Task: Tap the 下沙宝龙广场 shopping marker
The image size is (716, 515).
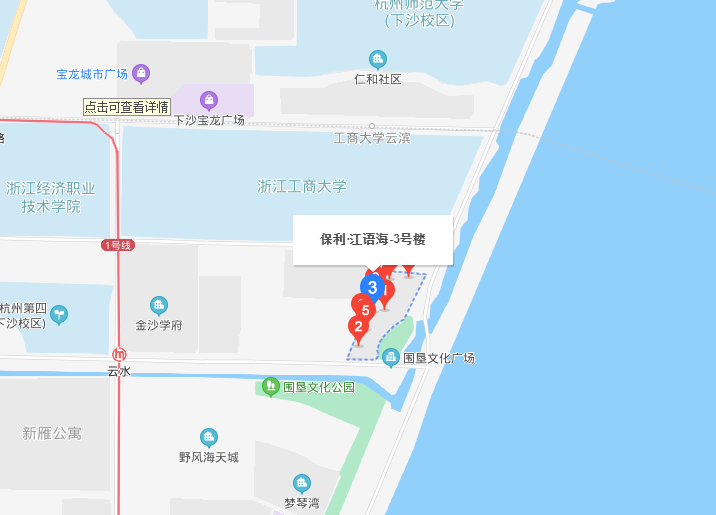Action: [208, 99]
